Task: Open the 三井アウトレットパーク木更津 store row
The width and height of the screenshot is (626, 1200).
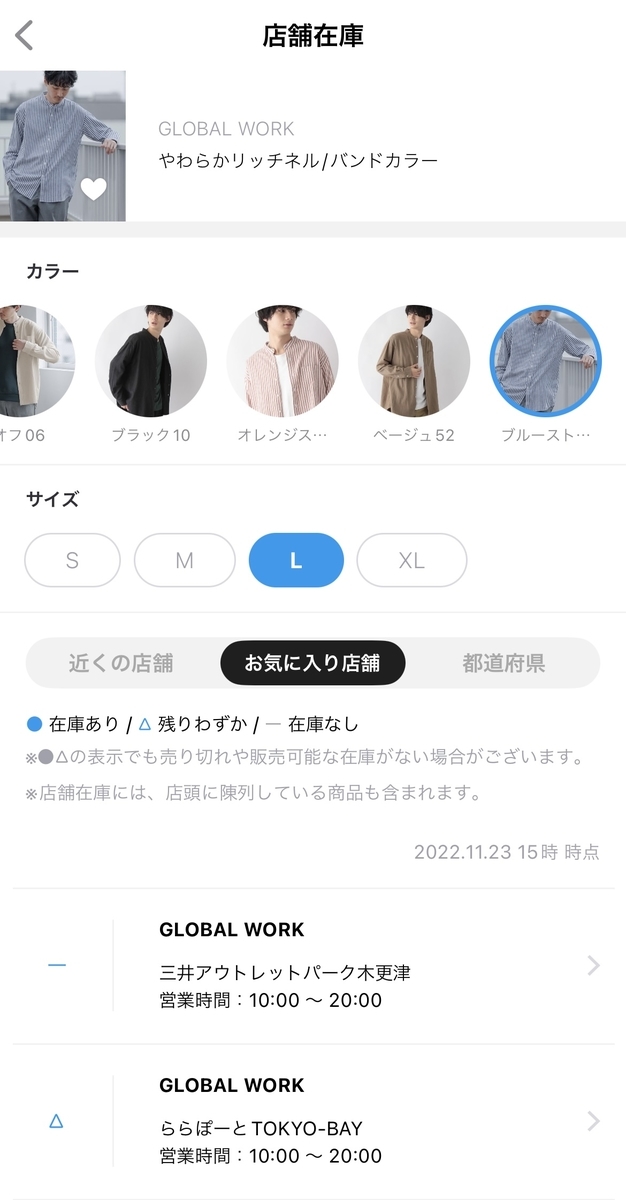Action: tap(313, 966)
